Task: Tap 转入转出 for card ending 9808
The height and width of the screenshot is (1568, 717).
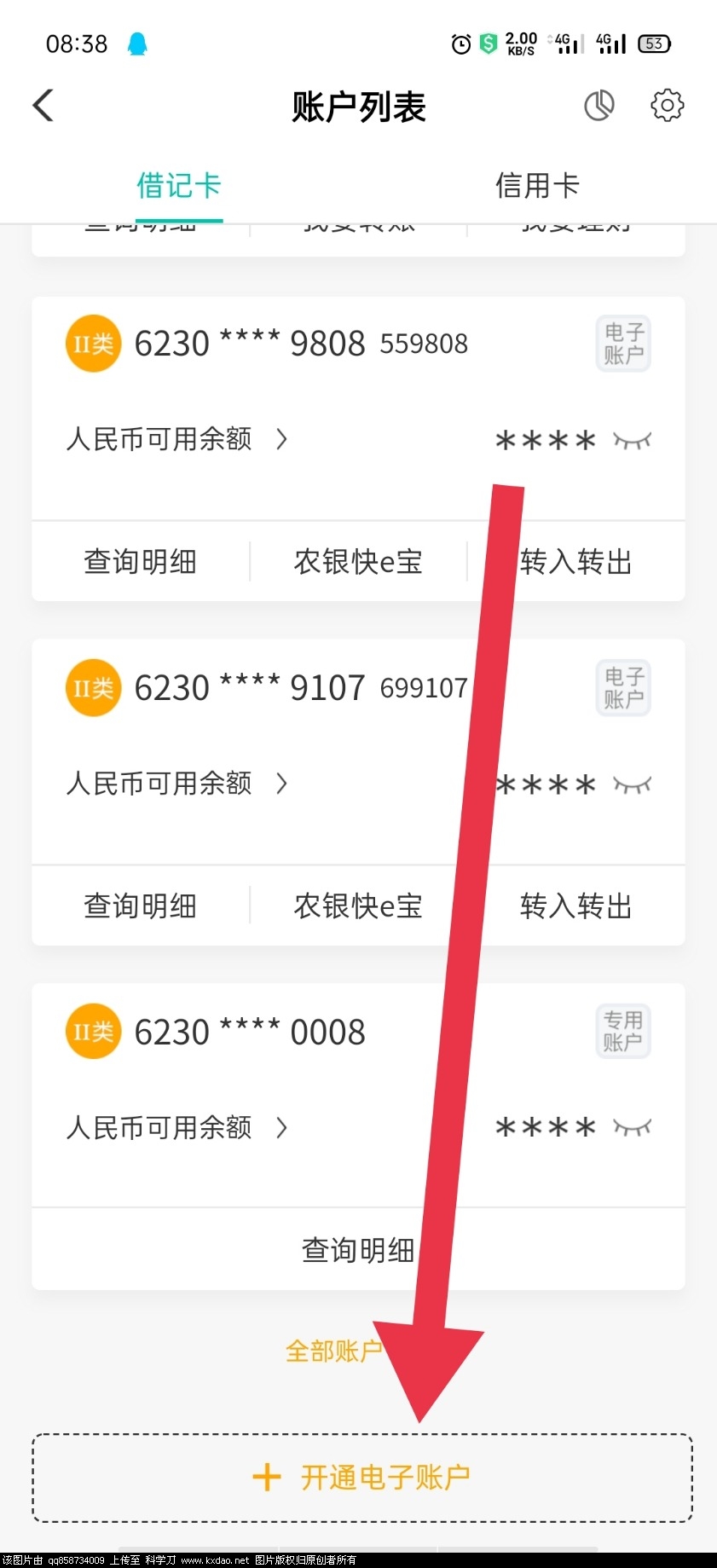Action: tap(576, 562)
